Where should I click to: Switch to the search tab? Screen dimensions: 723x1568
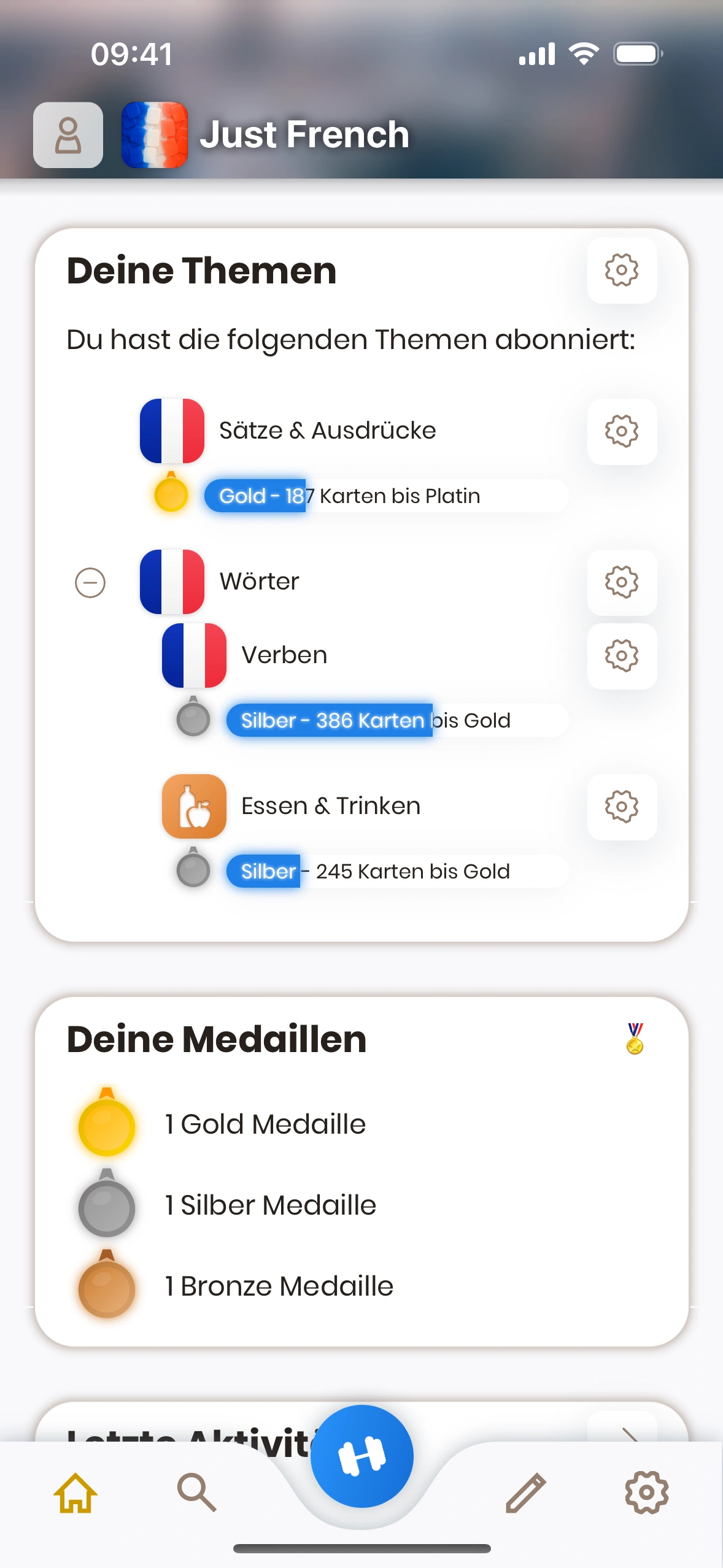(196, 1493)
